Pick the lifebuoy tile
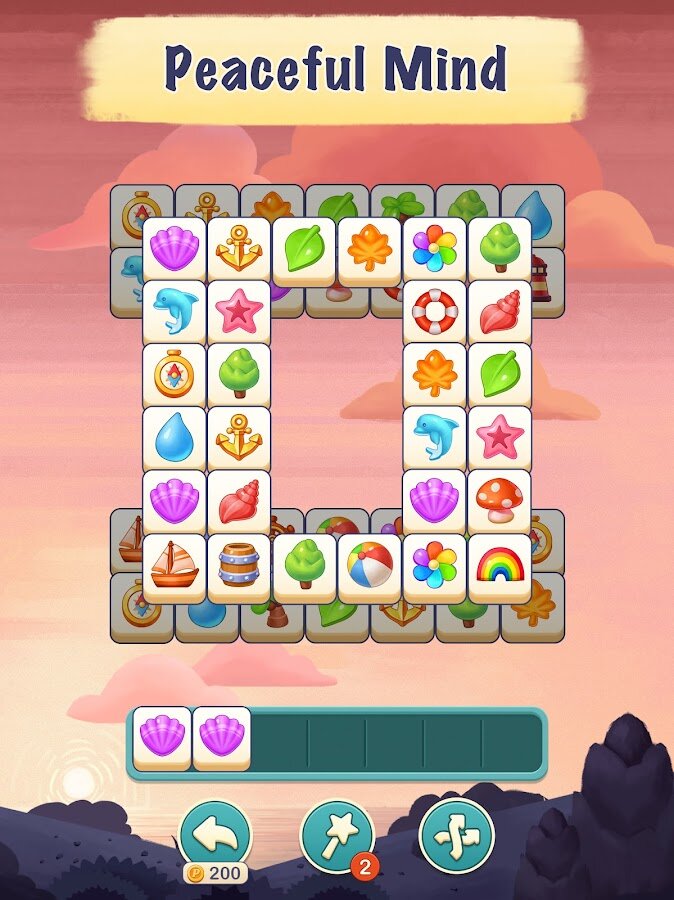Viewport: 674px width, 900px height. tap(434, 311)
